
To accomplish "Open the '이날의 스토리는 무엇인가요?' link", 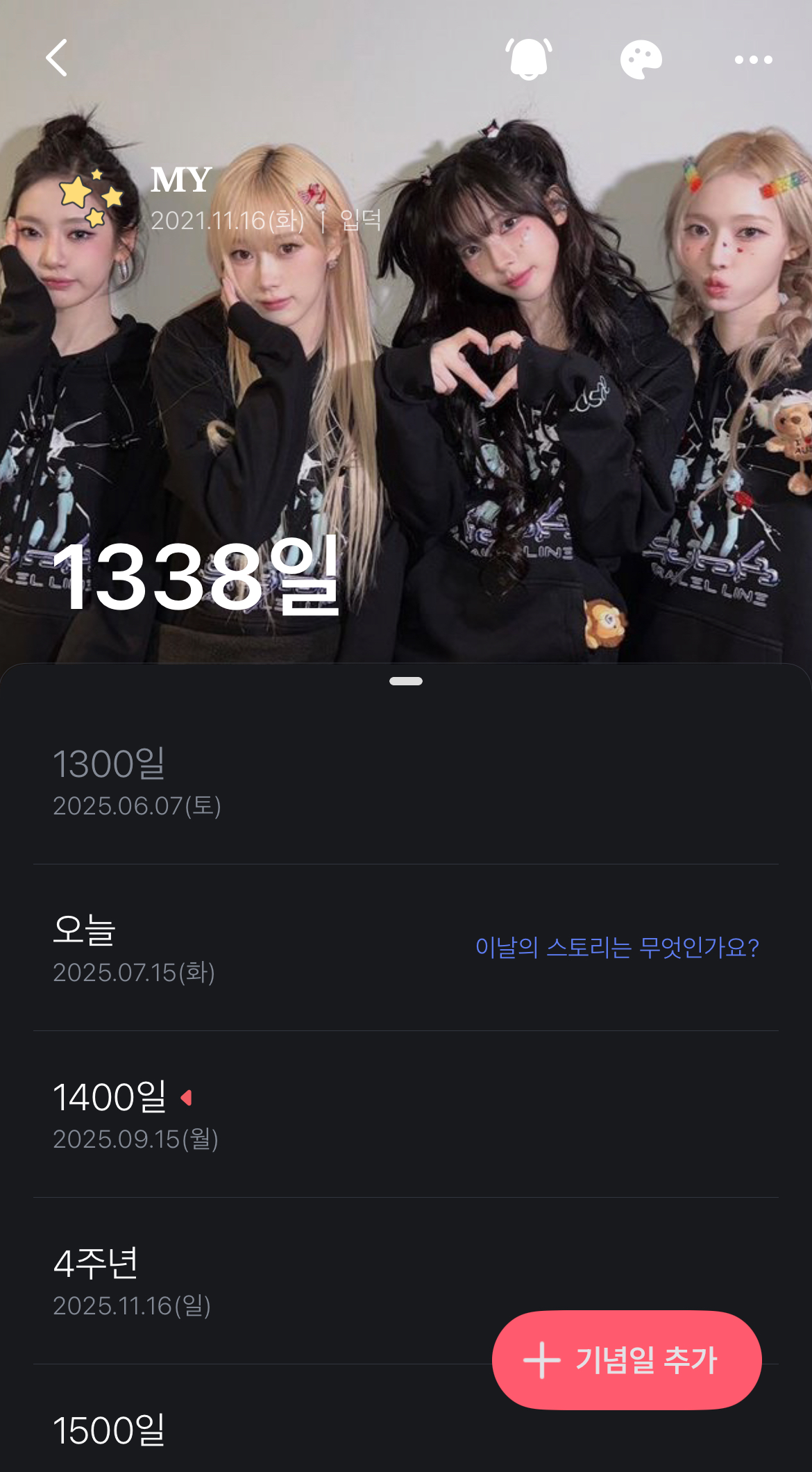I will pyautogui.click(x=616, y=947).
